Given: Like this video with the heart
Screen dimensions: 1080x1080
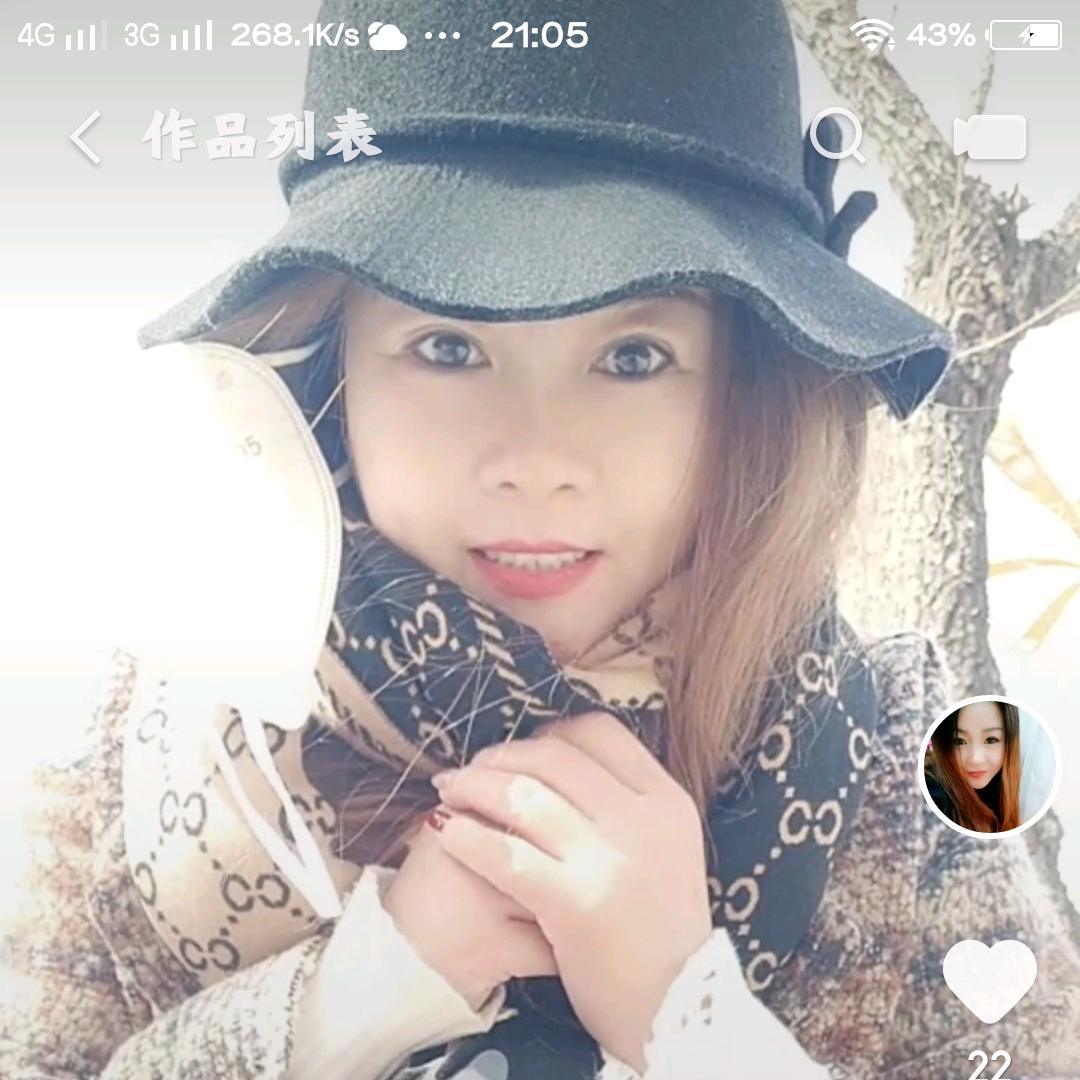Looking at the screenshot, I should pyautogui.click(x=989, y=981).
